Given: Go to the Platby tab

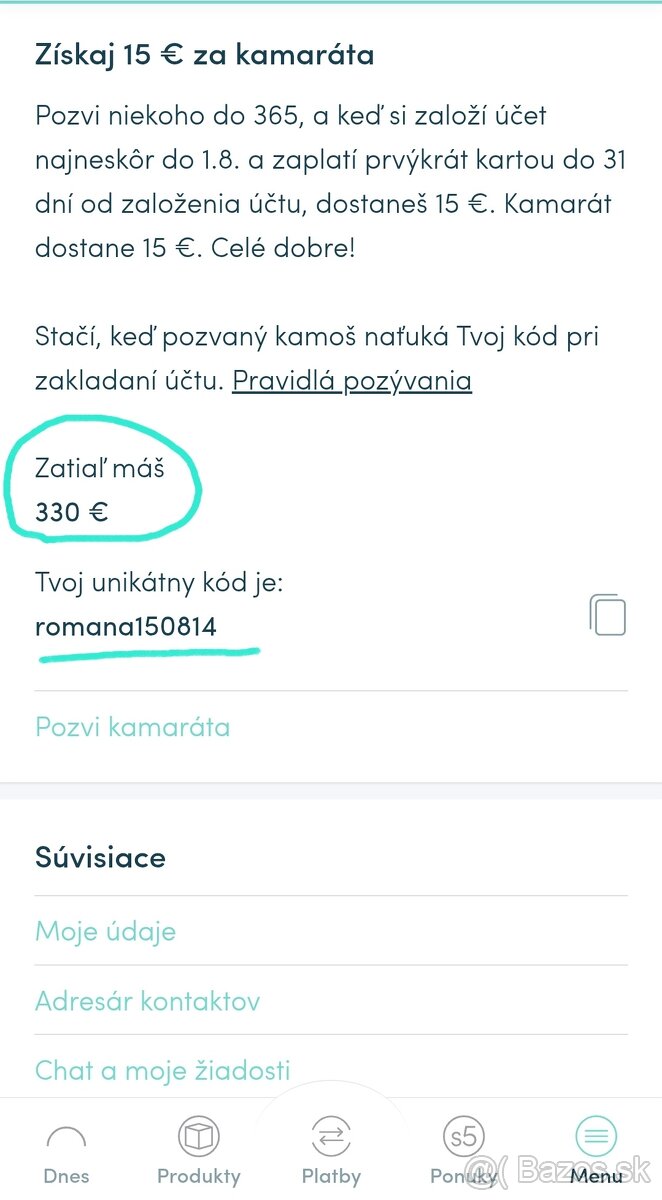Looking at the screenshot, I should pos(331,1152).
